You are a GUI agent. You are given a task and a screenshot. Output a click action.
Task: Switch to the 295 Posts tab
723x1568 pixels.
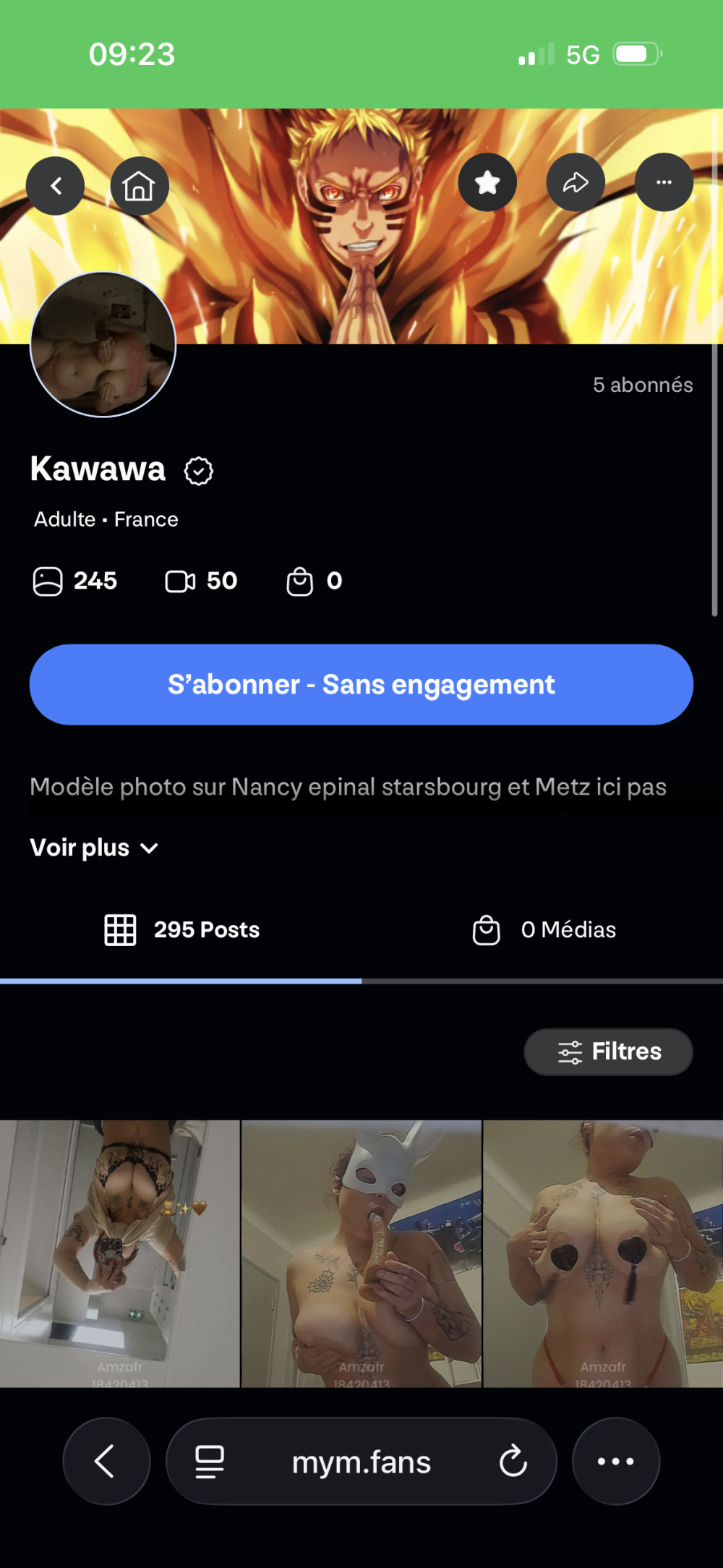click(x=181, y=929)
